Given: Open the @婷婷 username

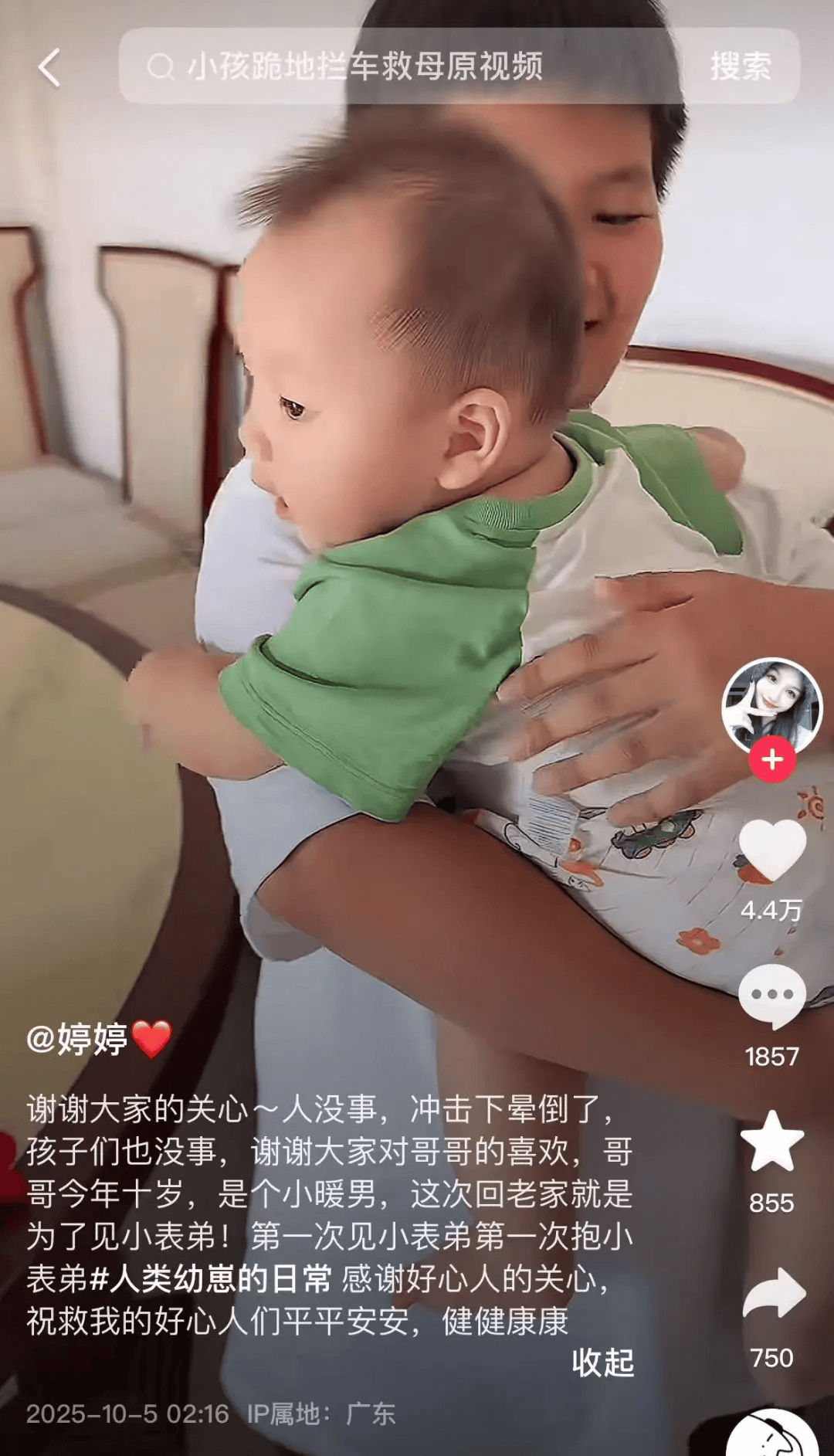Looking at the screenshot, I should pyautogui.click(x=77, y=1039).
